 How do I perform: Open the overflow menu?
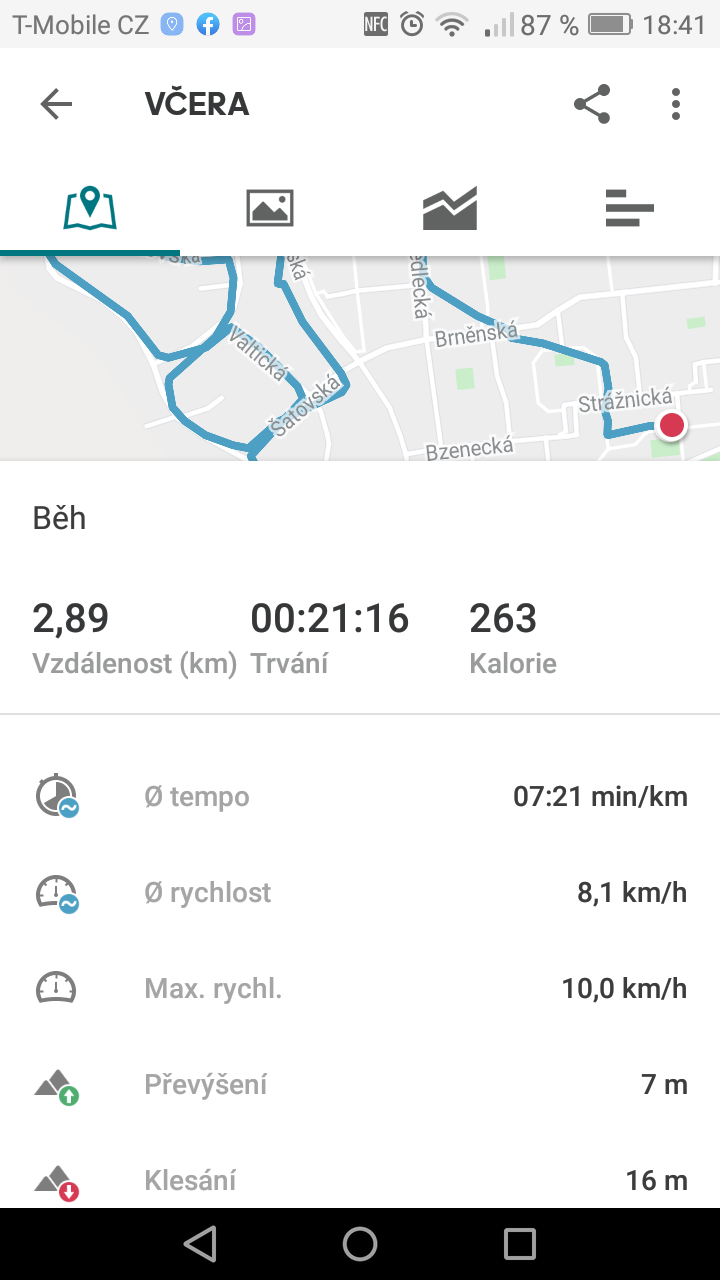tap(676, 104)
